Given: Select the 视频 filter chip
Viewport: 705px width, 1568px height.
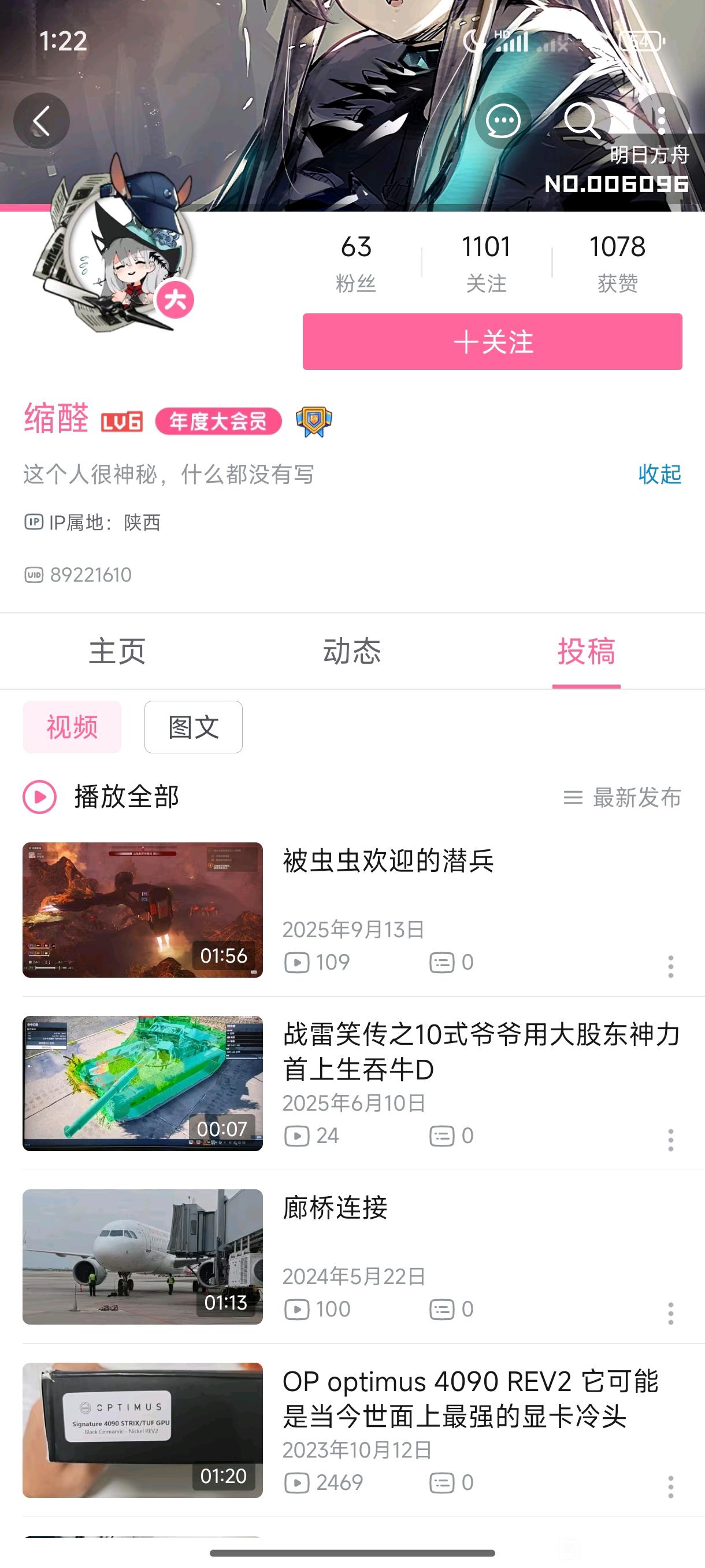Looking at the screenshot, I should pos(72,727).
